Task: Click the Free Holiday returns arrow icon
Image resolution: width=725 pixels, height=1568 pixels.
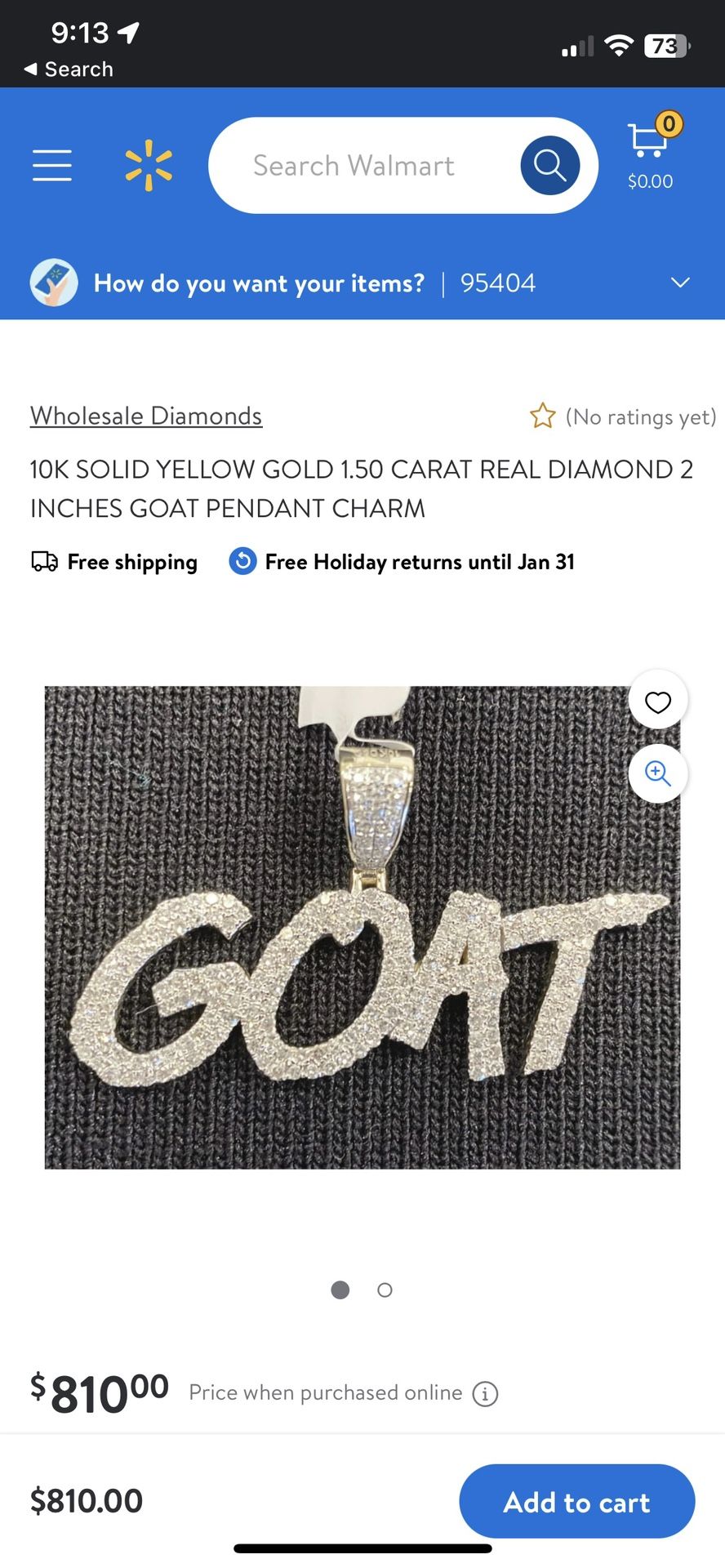Action: pyautogui.click(x=242, y=562)
